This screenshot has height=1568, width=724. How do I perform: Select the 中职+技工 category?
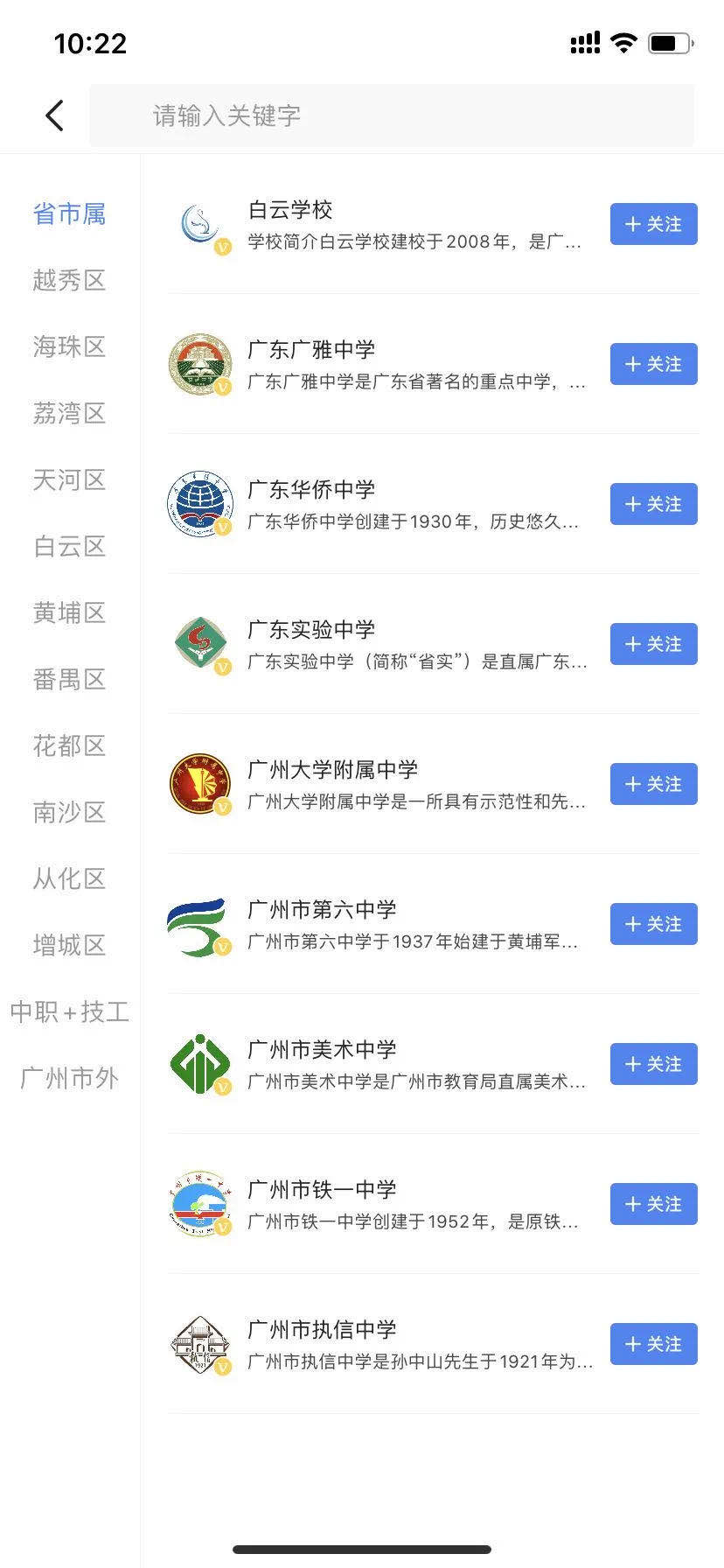pos(69,1011)
